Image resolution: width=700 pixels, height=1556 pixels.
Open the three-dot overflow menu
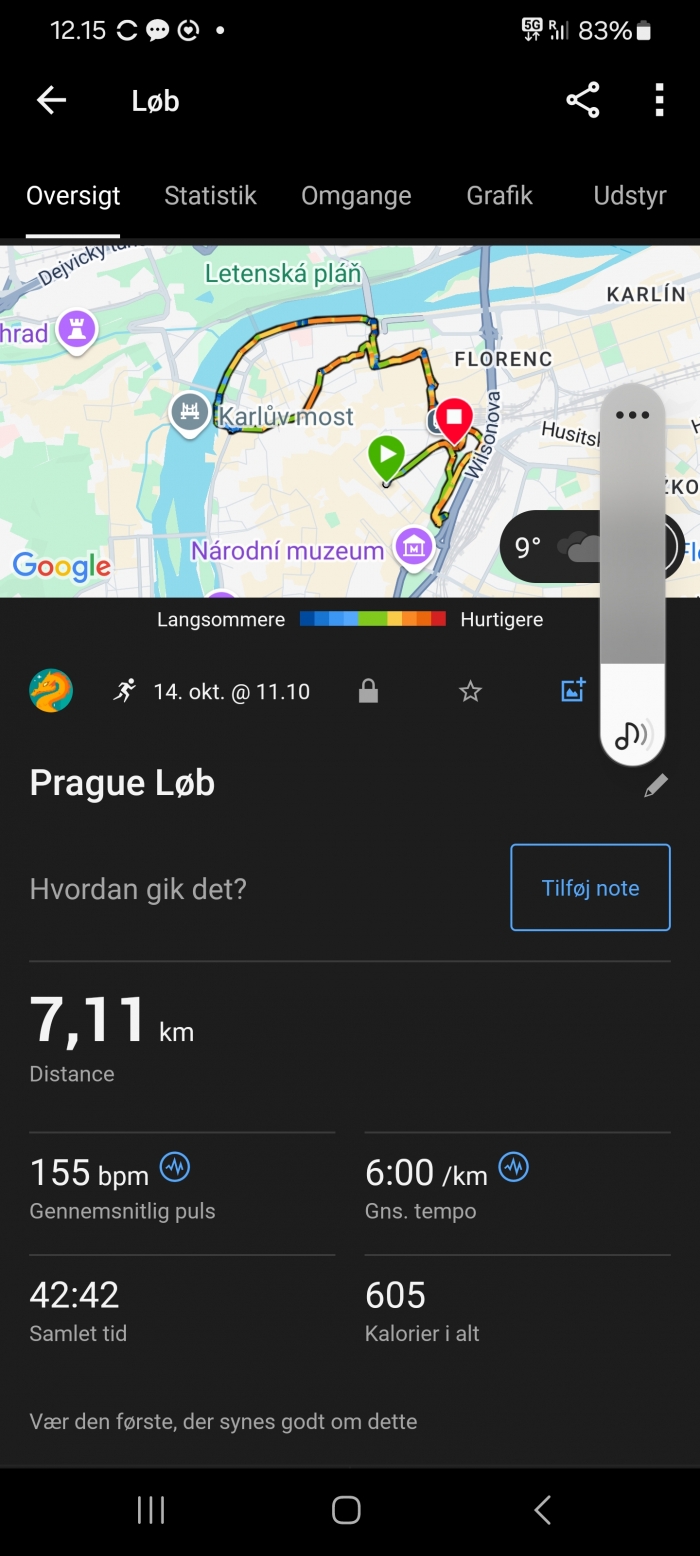[x=659, y=100]
